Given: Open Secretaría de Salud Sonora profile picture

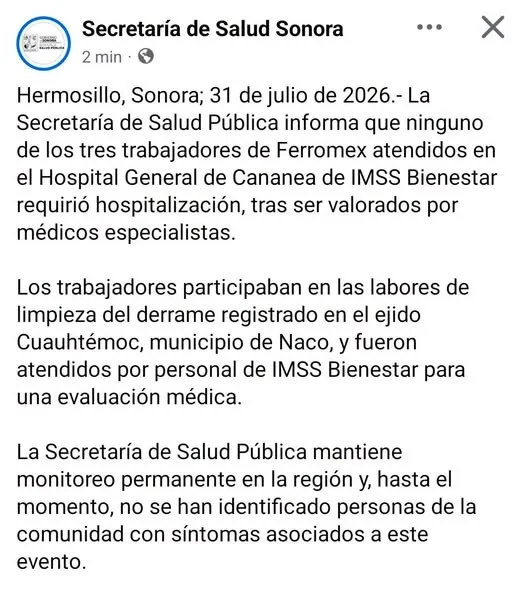Looking at the screenshot, I should click(43, 43).
